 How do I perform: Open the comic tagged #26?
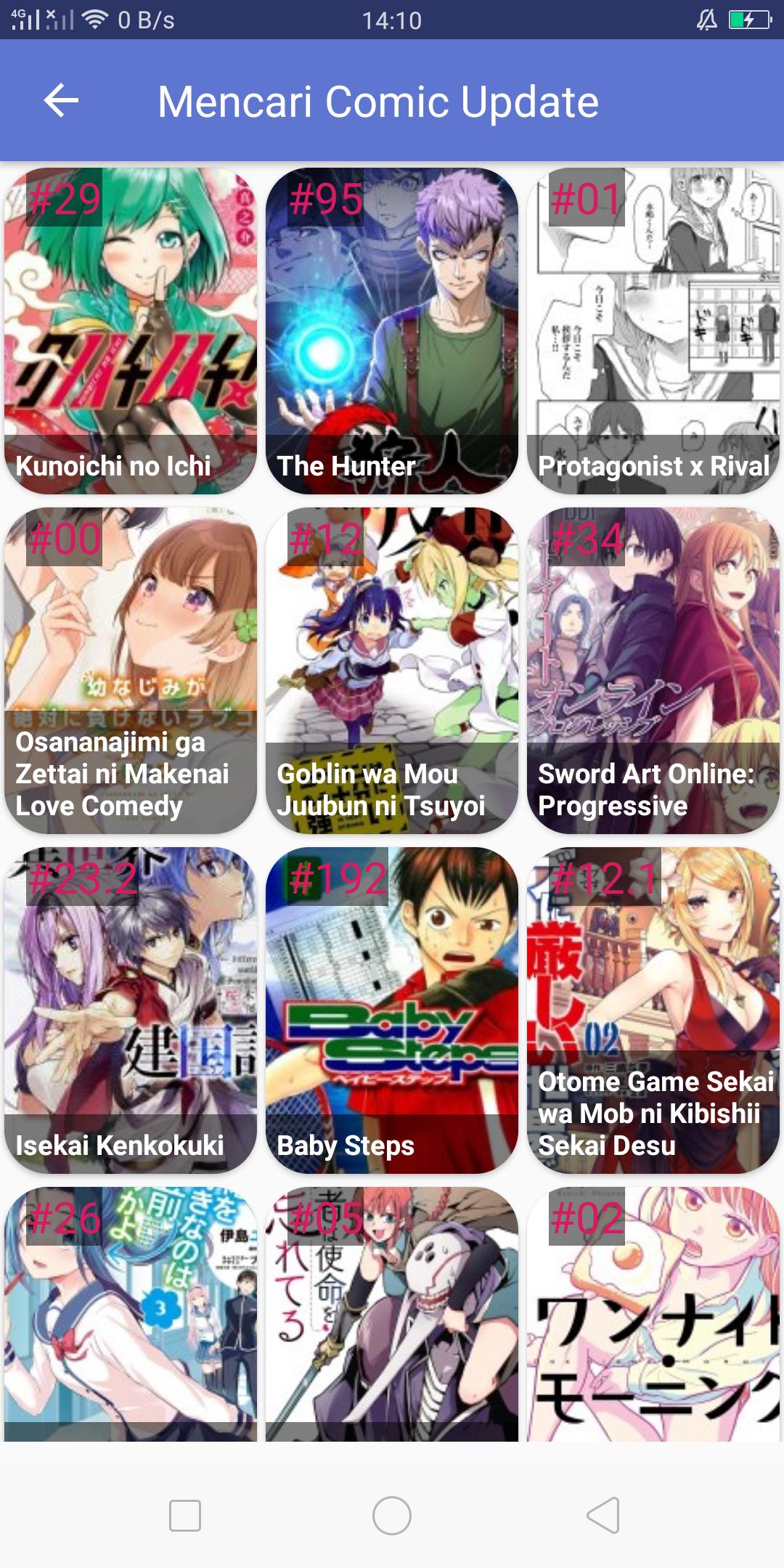click(x=131, y=1314)
